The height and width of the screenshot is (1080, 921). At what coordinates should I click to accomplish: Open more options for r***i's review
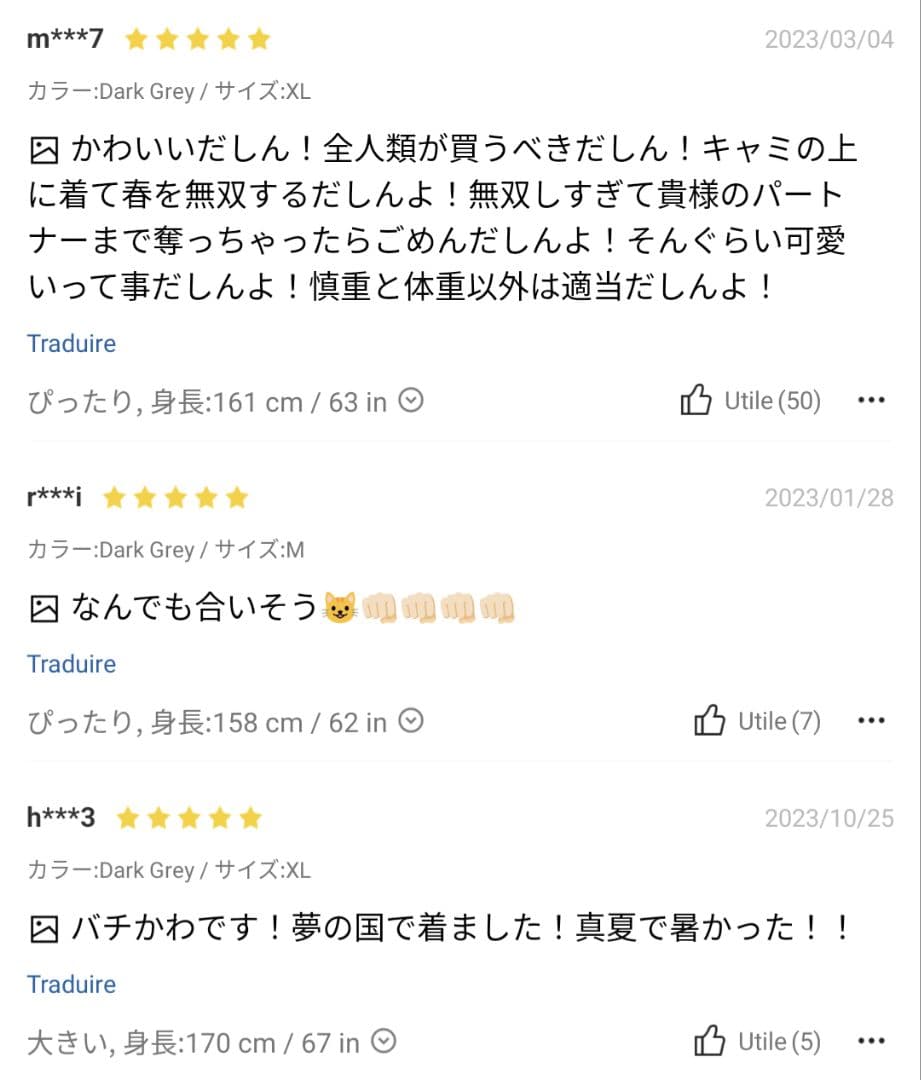871,721
